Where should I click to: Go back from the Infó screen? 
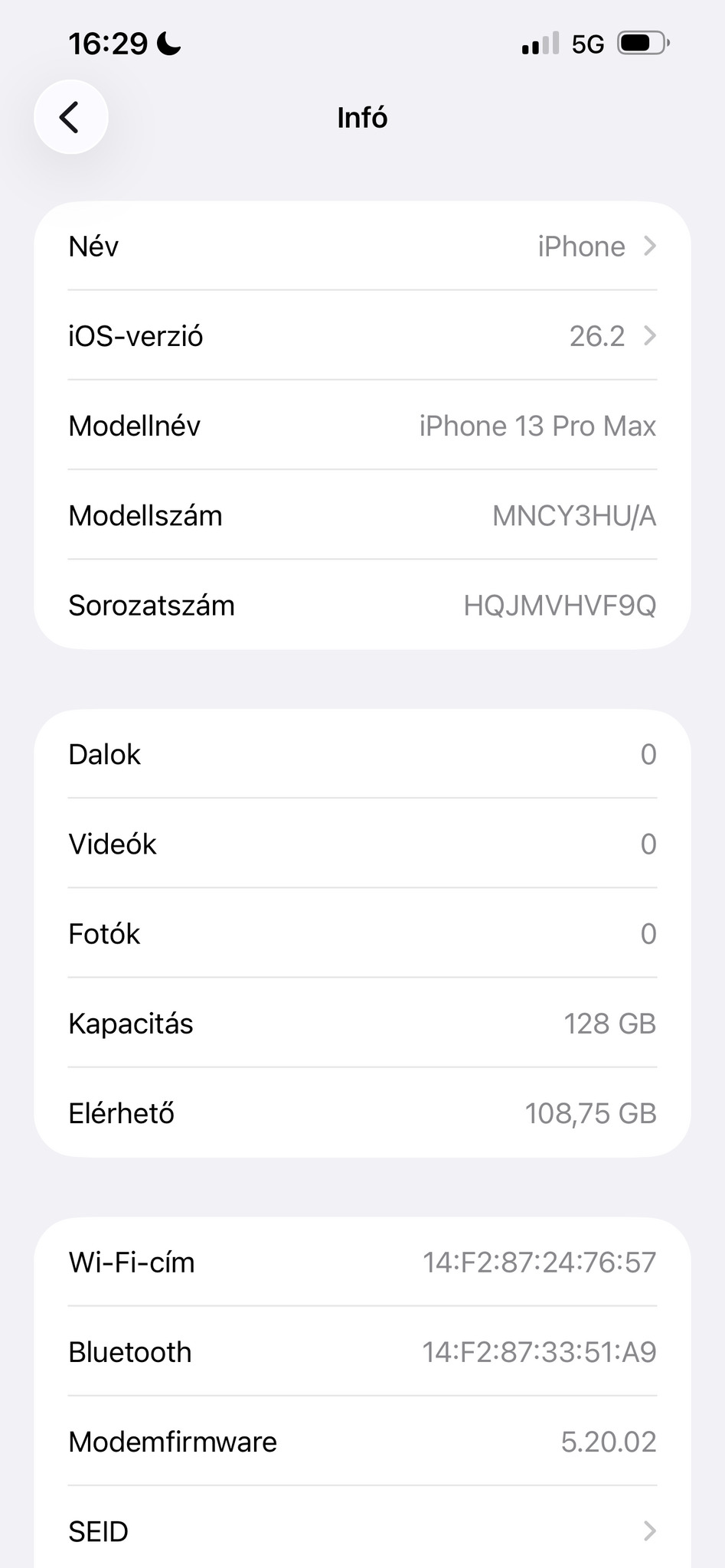point(70,117)
